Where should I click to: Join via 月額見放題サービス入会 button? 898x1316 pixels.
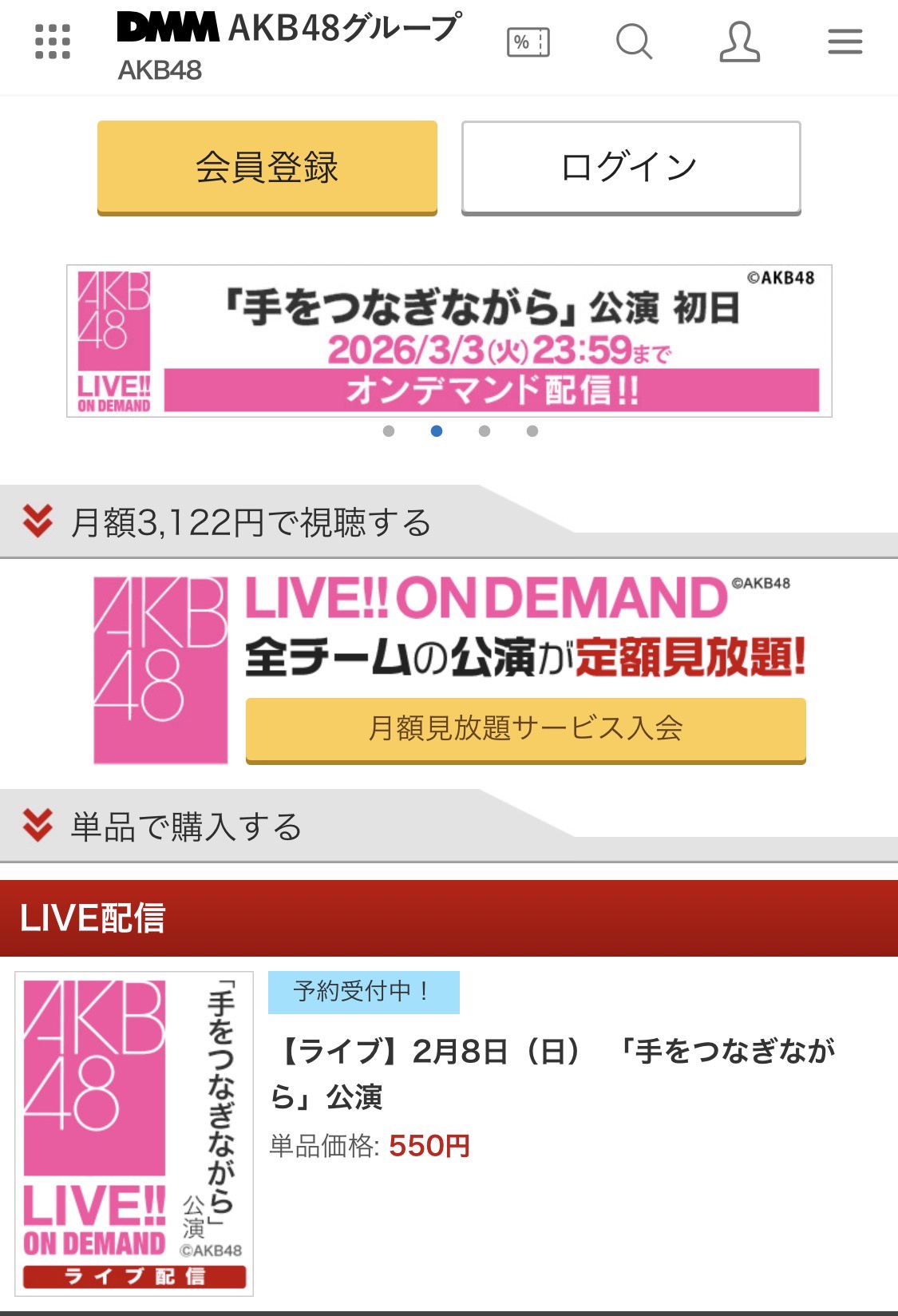tap(525, 729)
